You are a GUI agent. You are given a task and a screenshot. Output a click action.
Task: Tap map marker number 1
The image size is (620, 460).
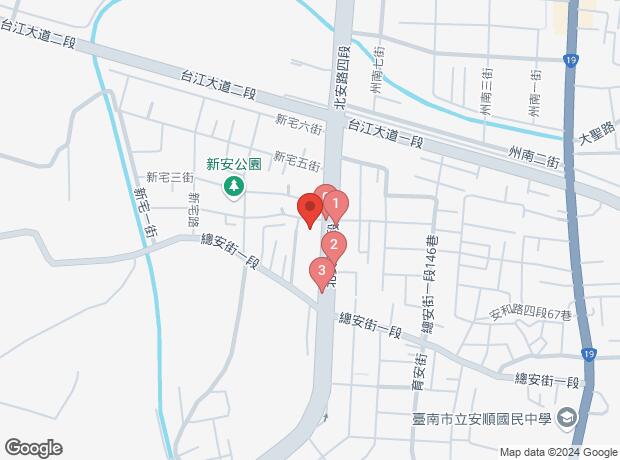337,207
